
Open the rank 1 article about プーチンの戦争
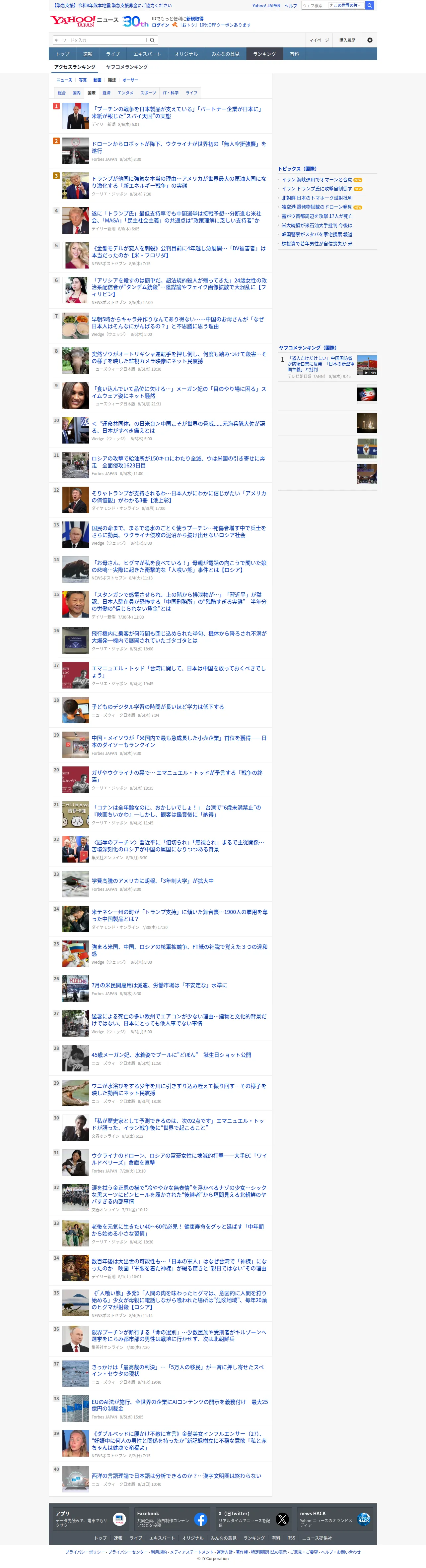(x=177, y=113)
